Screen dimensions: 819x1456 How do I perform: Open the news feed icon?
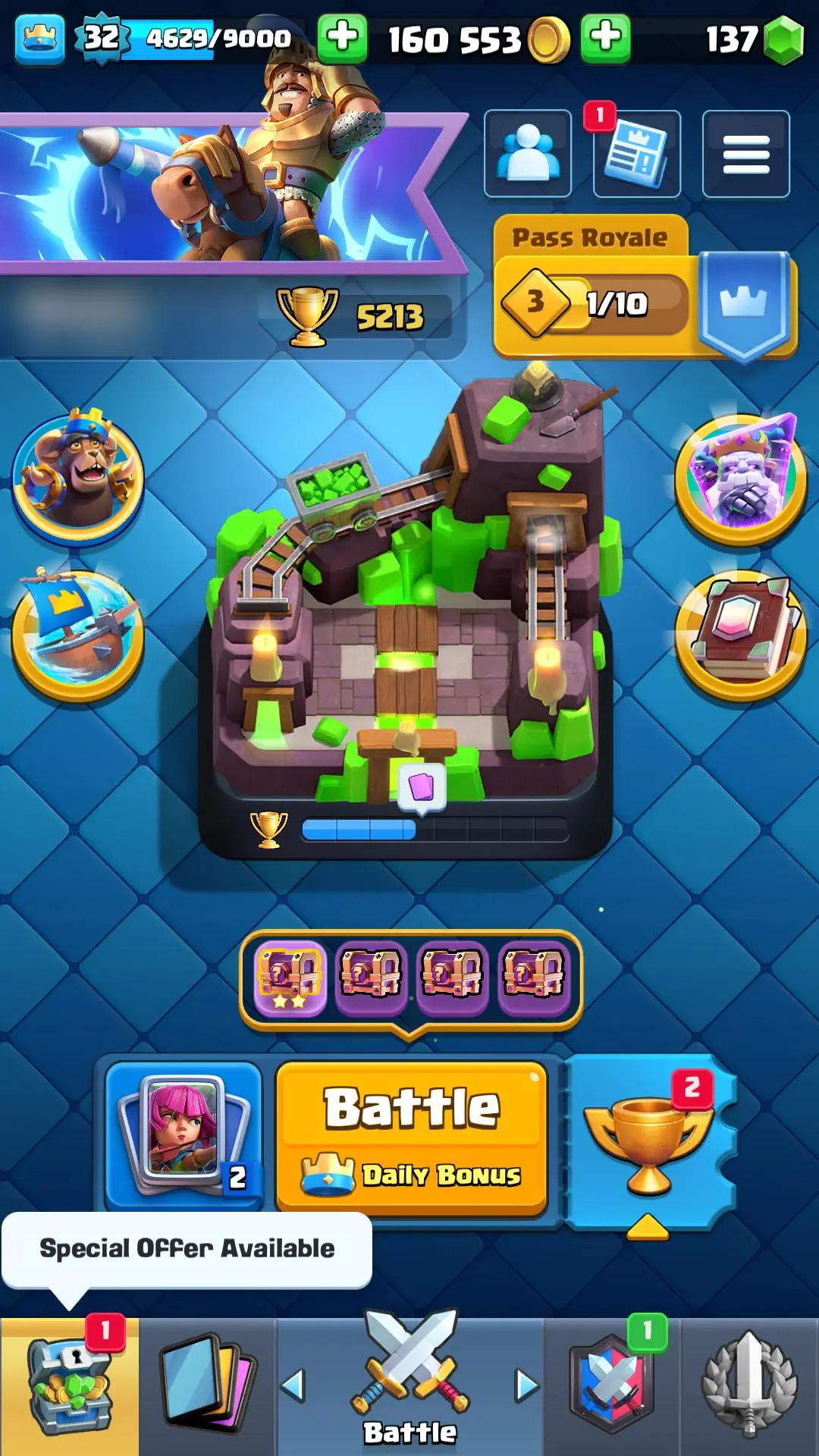636,154
